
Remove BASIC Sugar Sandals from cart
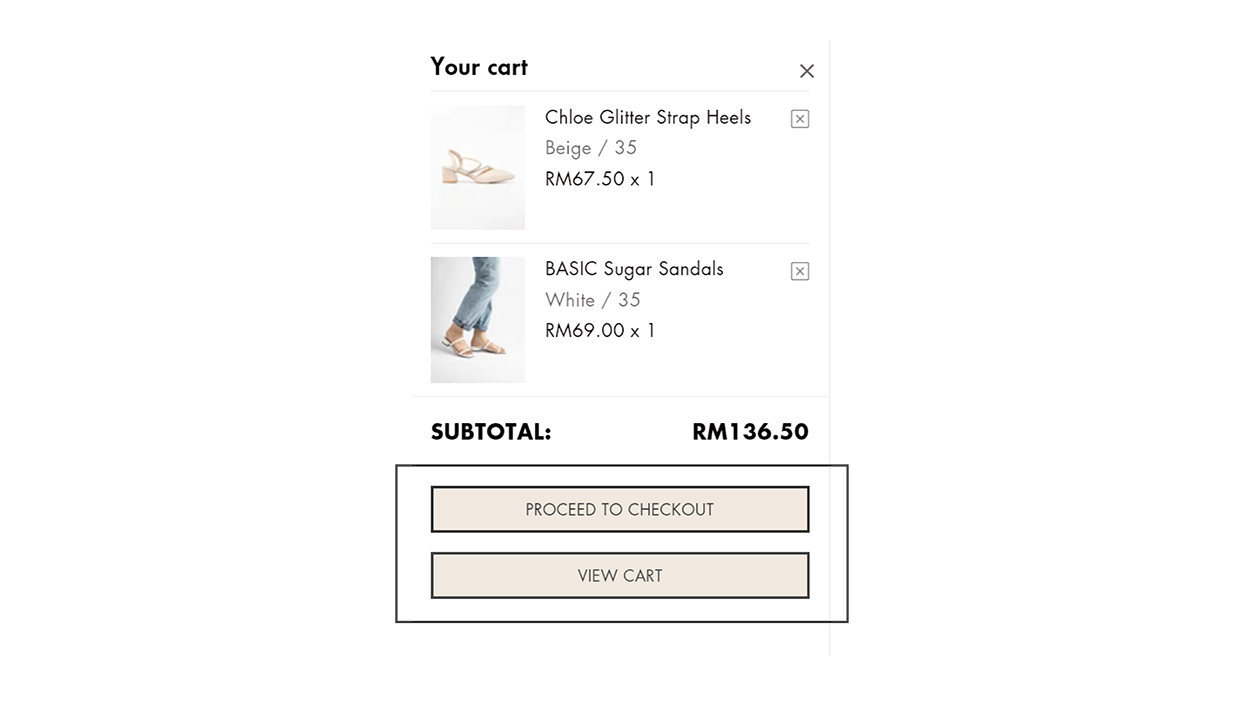point(799,271)
